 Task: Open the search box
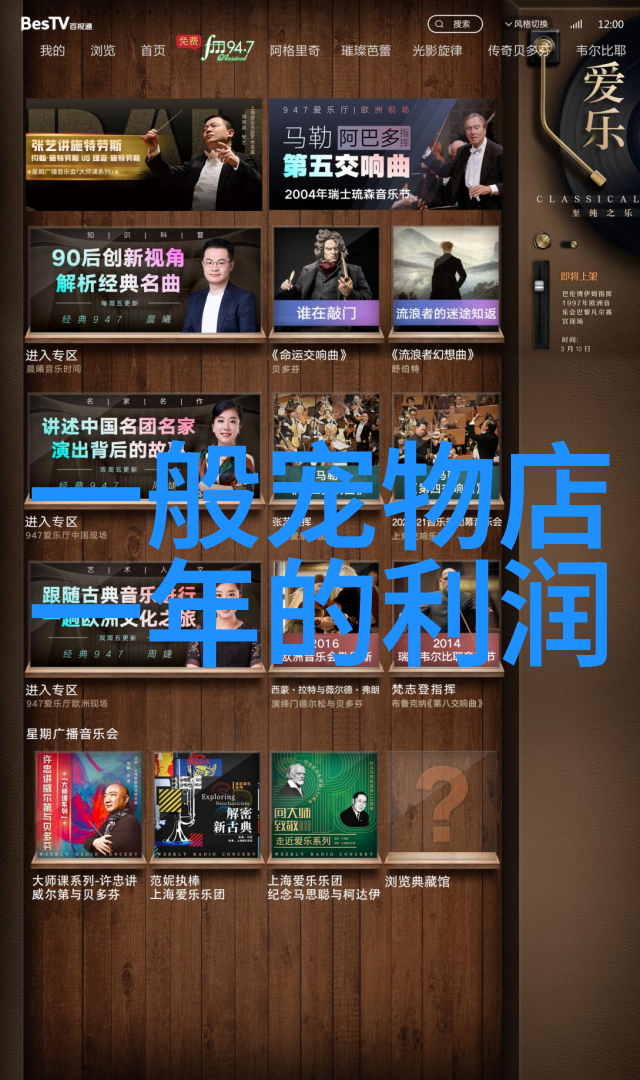(455, 23)
